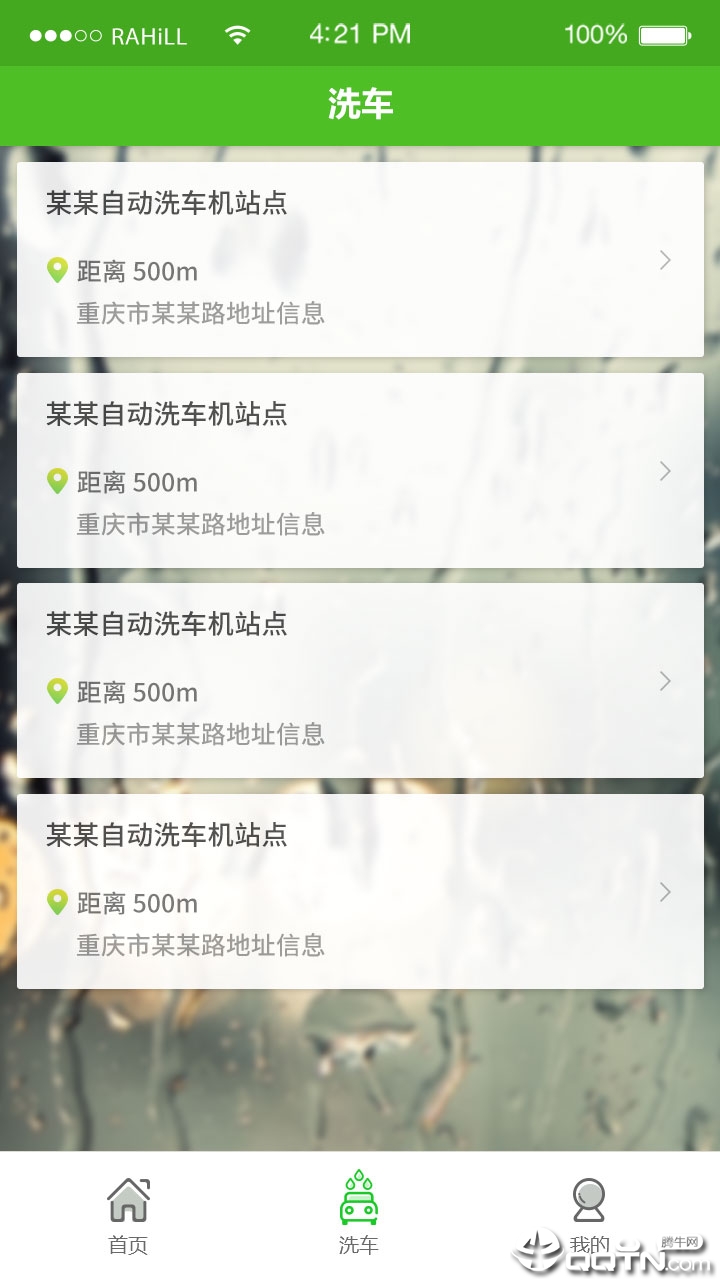Switch to the 首页 home tab
Screen dimensions: 720x1280
pyautogui.click(x=128, y=1215)
